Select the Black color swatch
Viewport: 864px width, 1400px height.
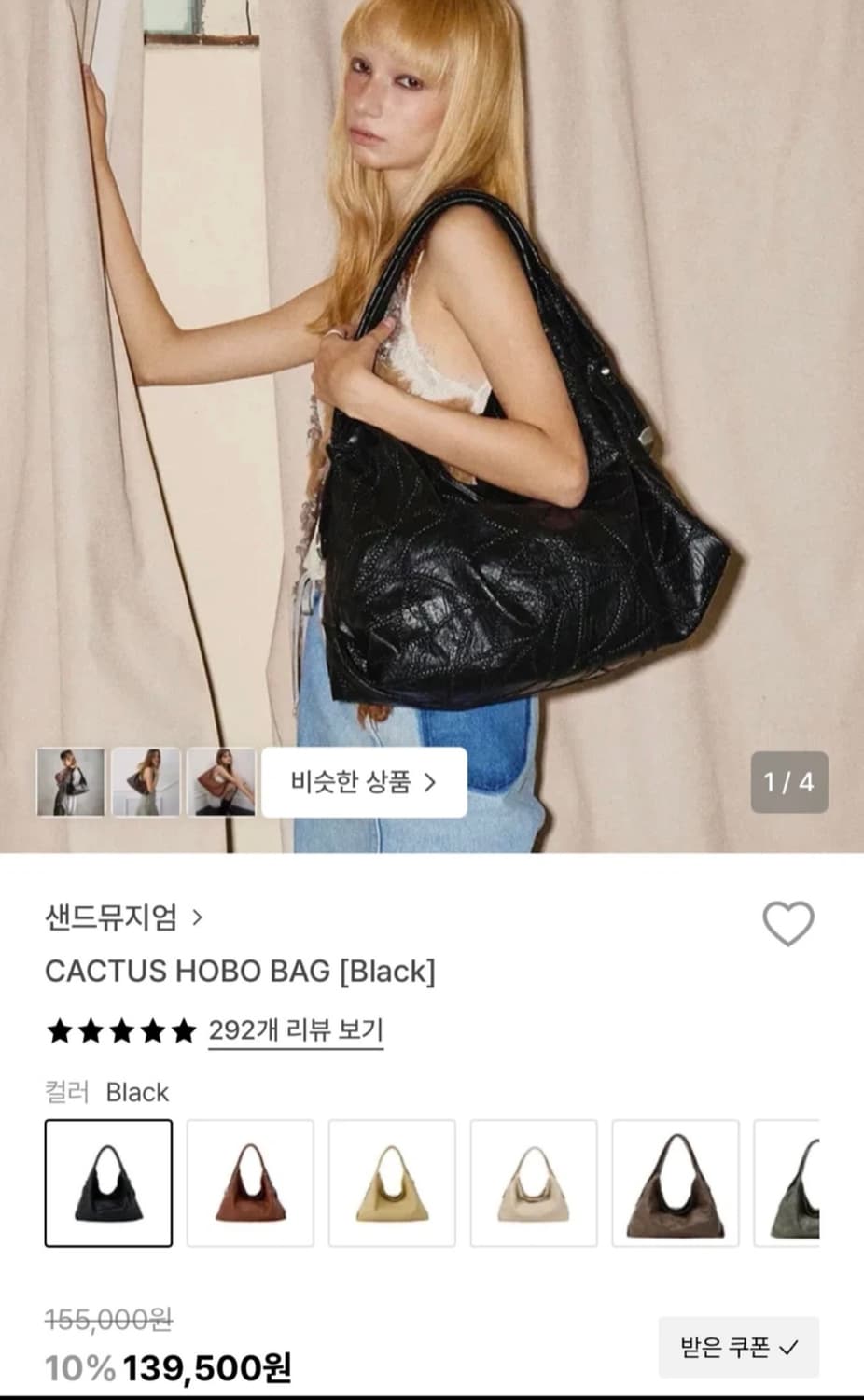pyautogui.click(x=109, y=1183)
